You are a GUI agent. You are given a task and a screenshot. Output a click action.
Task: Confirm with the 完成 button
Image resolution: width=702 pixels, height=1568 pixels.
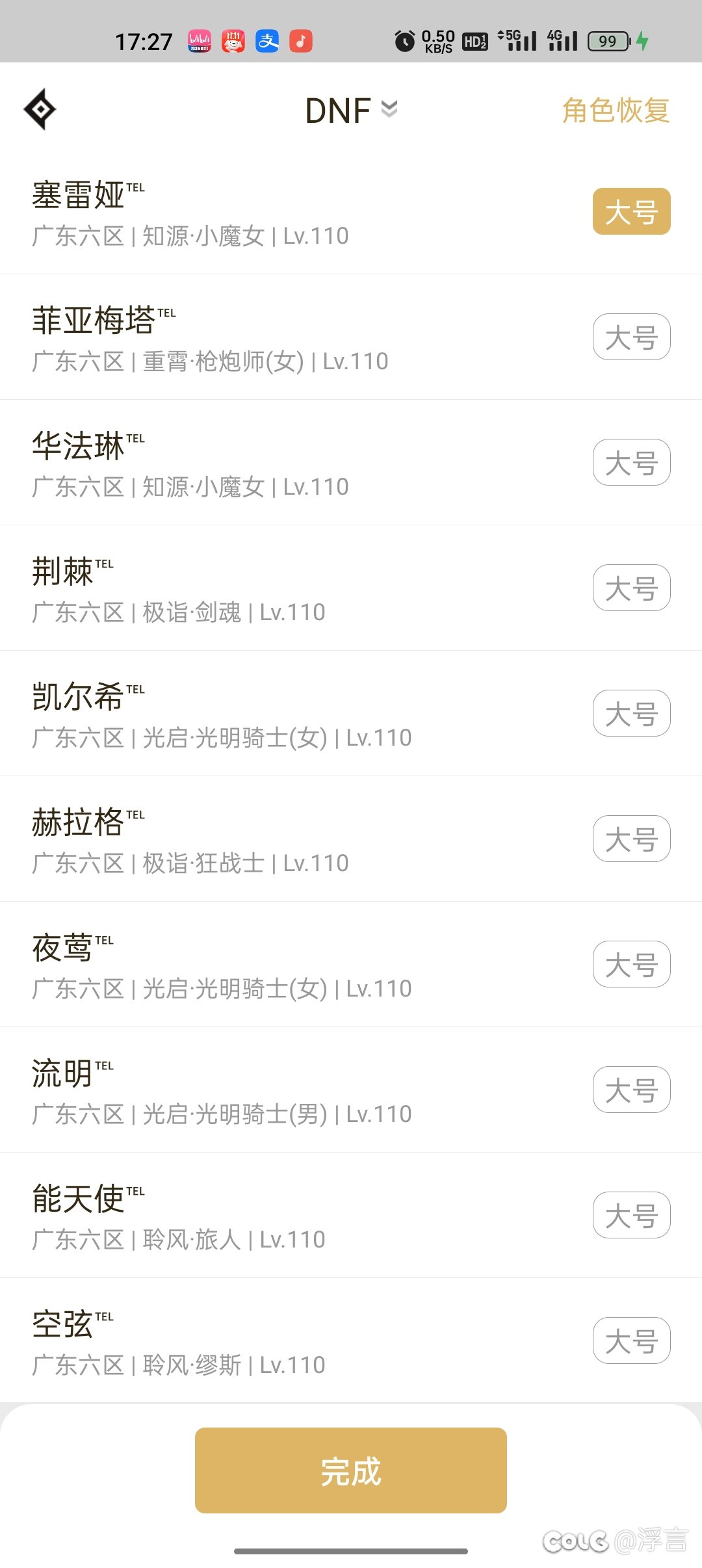point(351,1470)
